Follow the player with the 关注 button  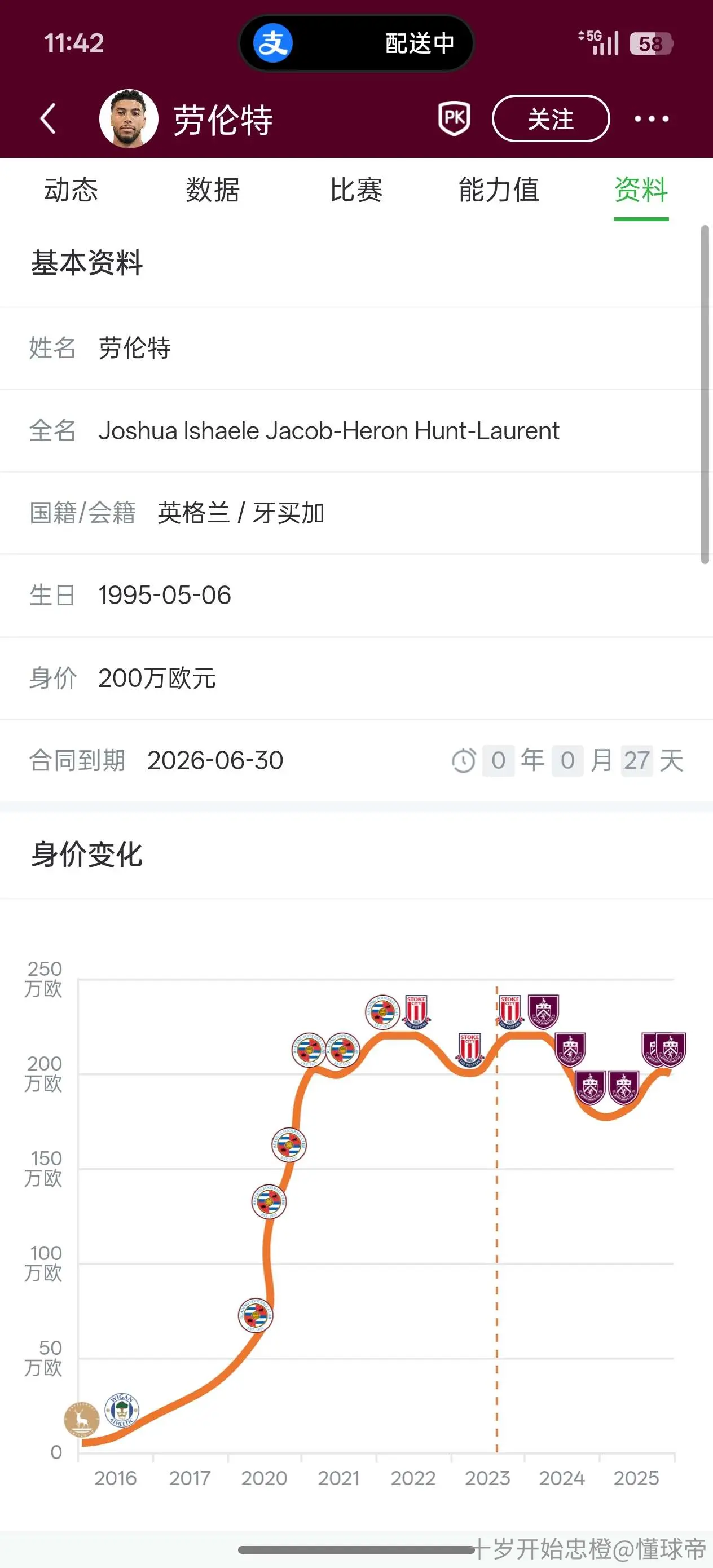[551, 118]
